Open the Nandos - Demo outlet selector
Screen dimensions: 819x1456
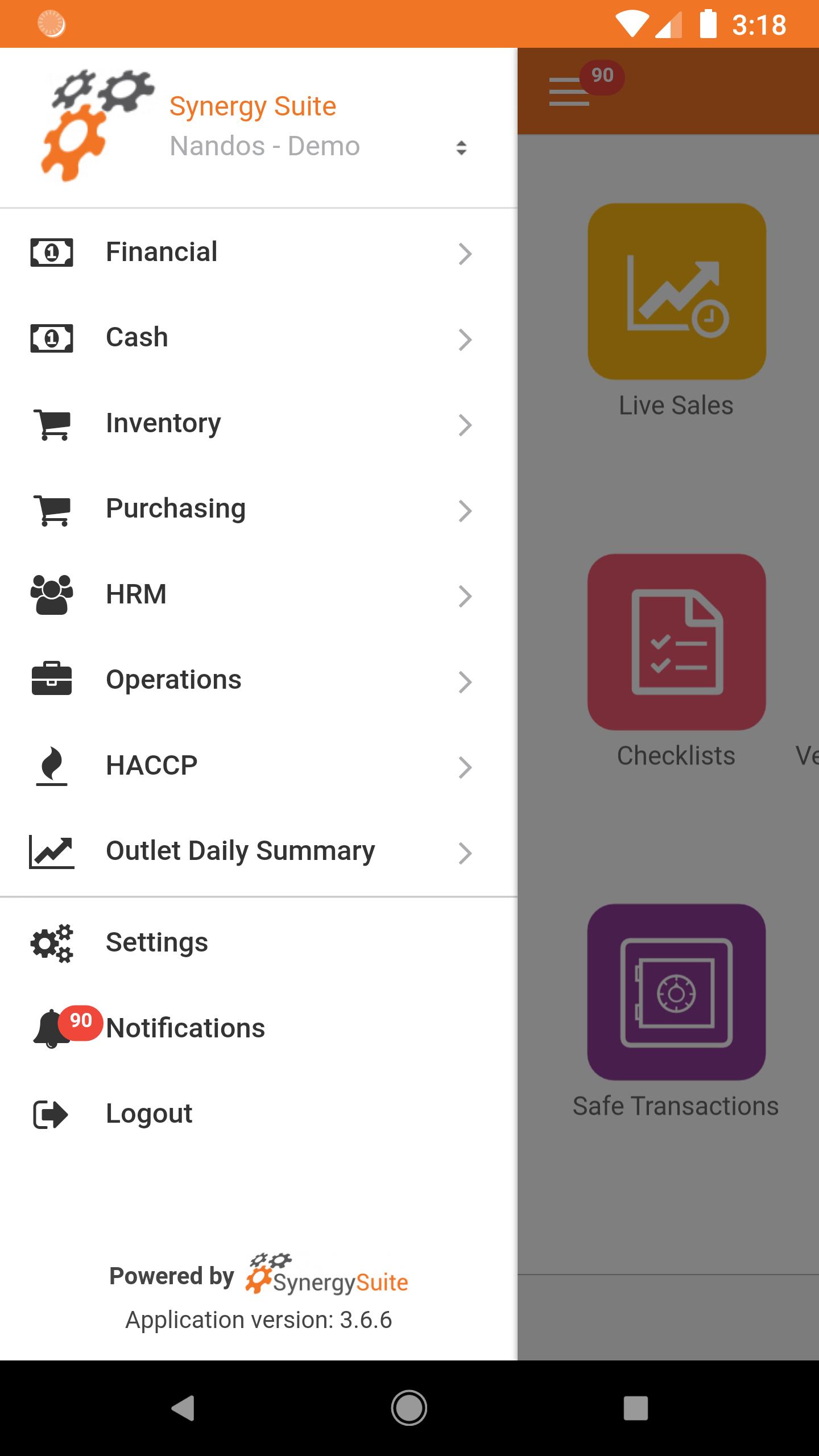[x=318, y=147]
